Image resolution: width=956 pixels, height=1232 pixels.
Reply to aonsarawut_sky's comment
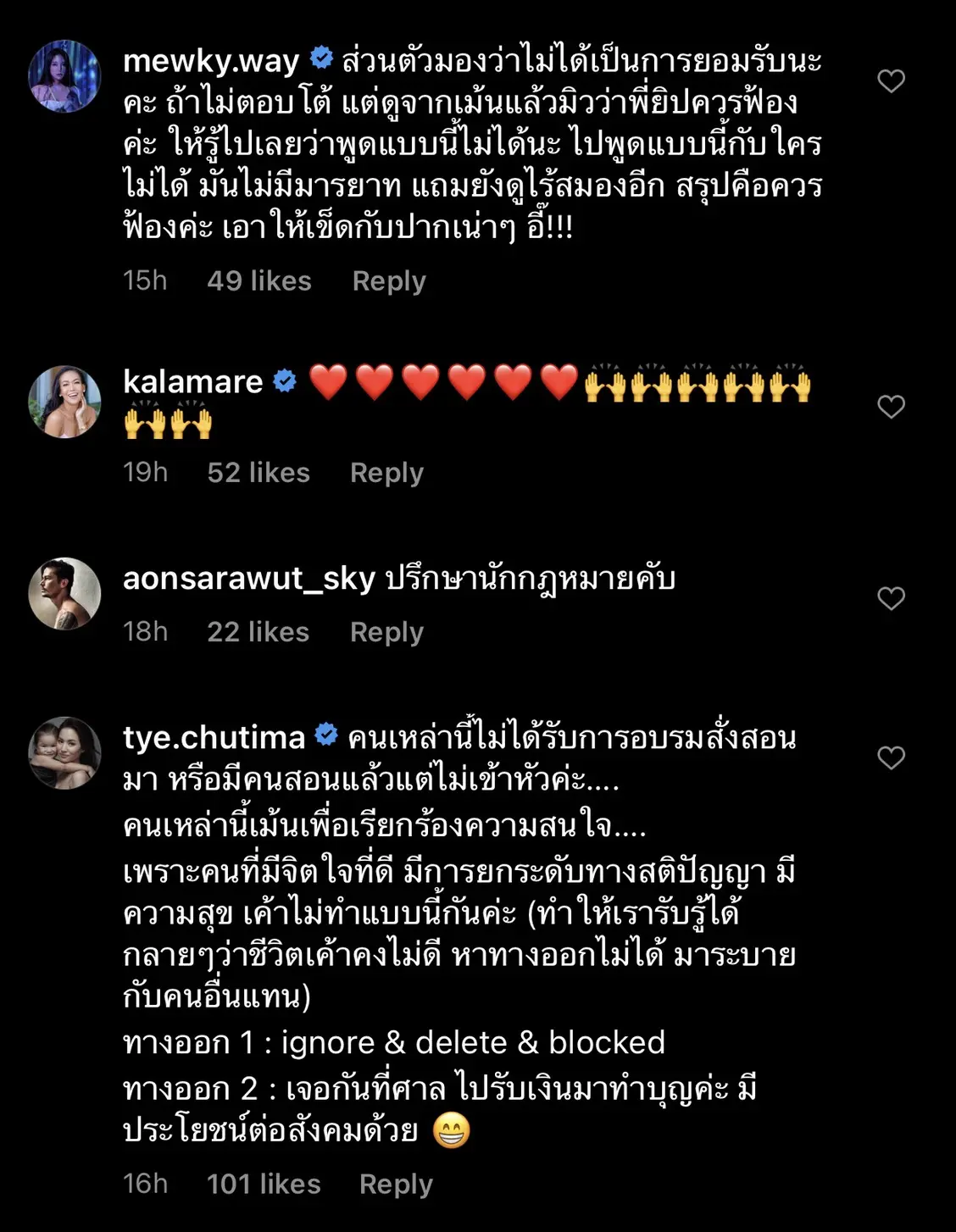[386, 632]
